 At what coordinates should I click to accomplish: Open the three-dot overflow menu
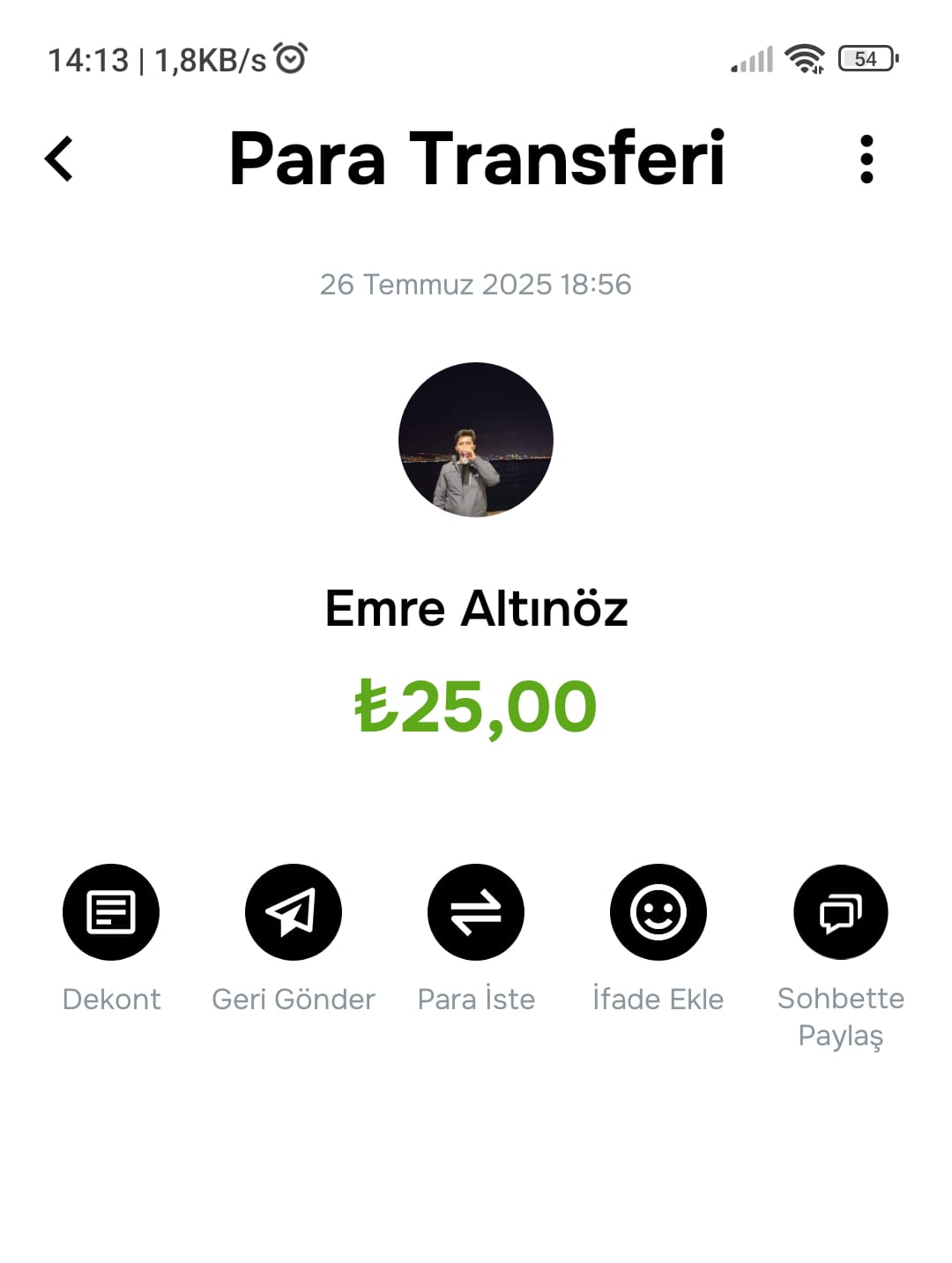click(866, 160)
